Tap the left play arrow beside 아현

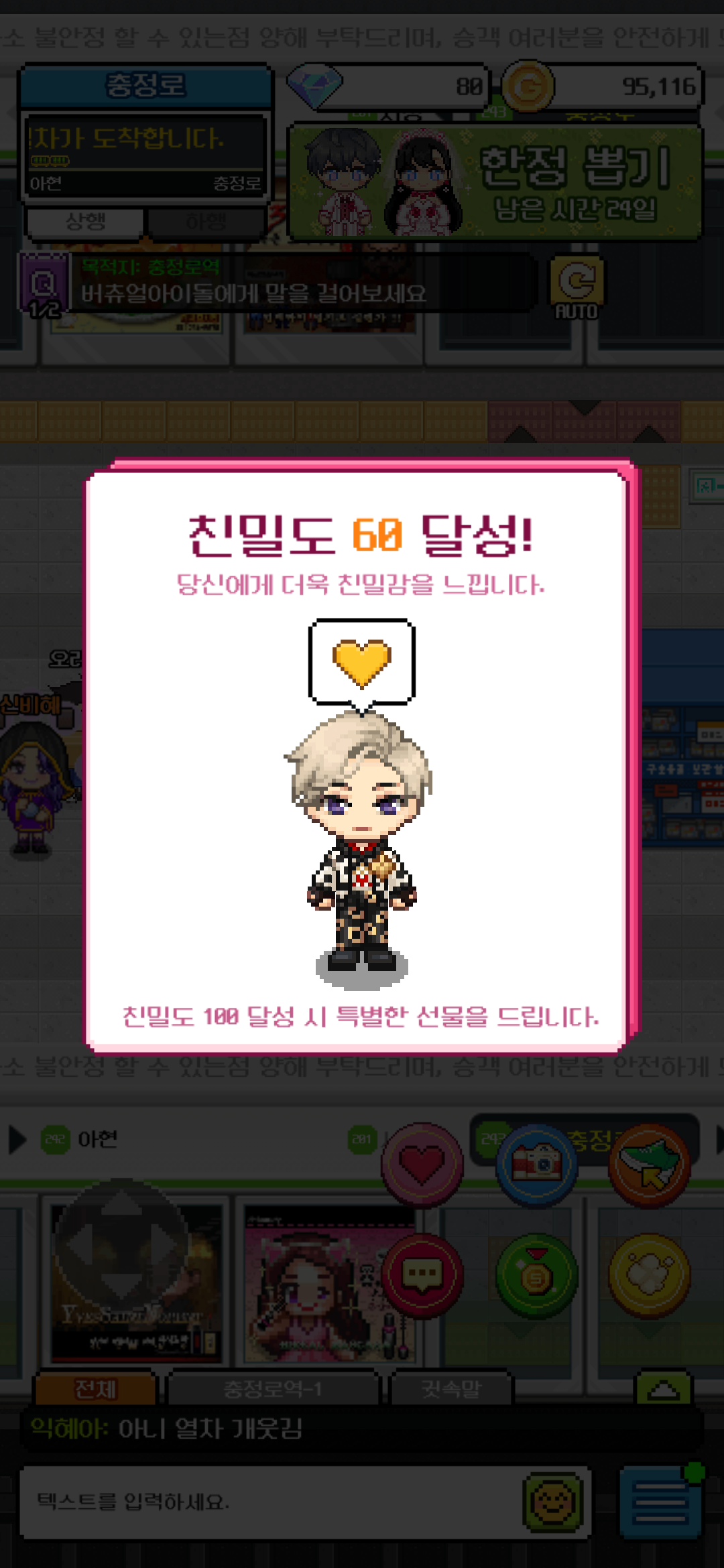coord(17,1140)
